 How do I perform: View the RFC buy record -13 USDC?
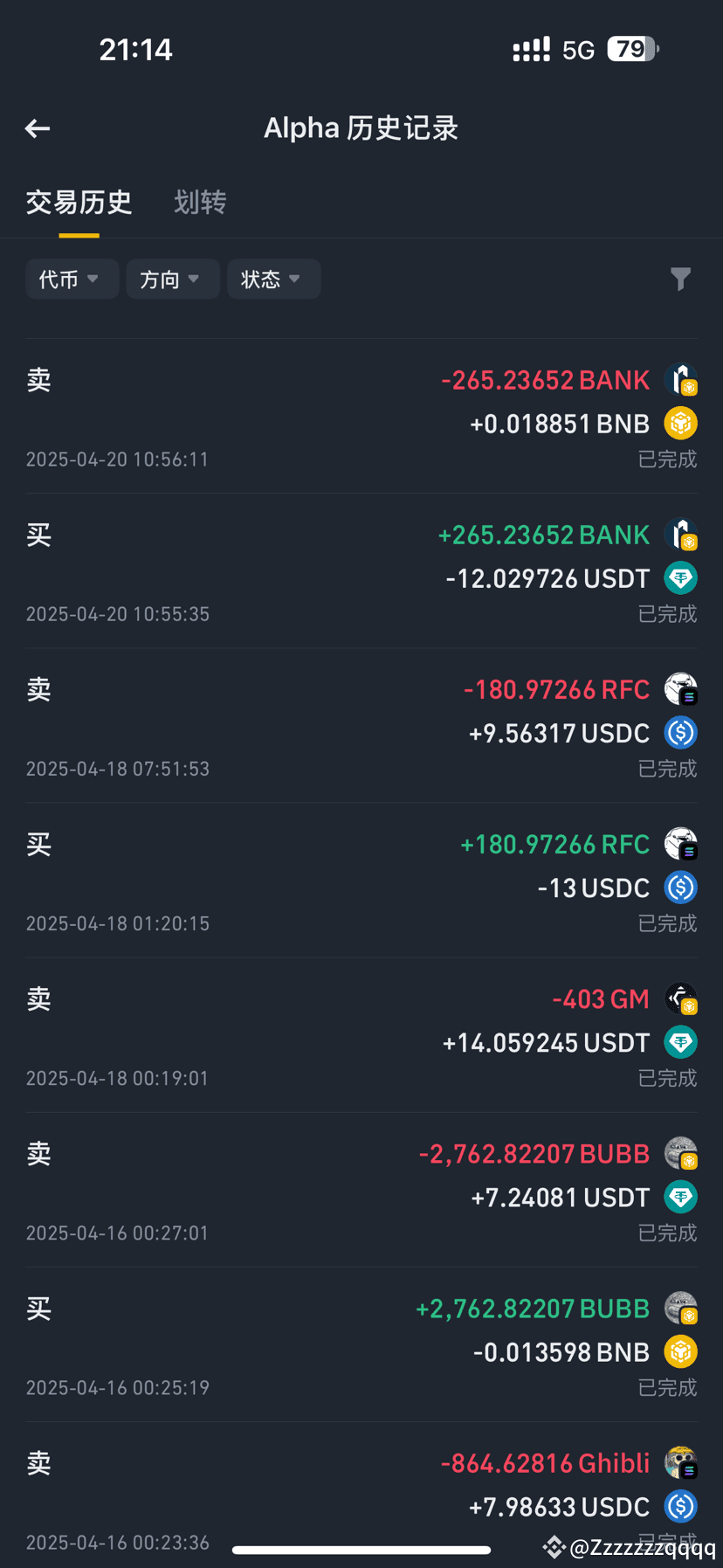[x=361, y=881]
